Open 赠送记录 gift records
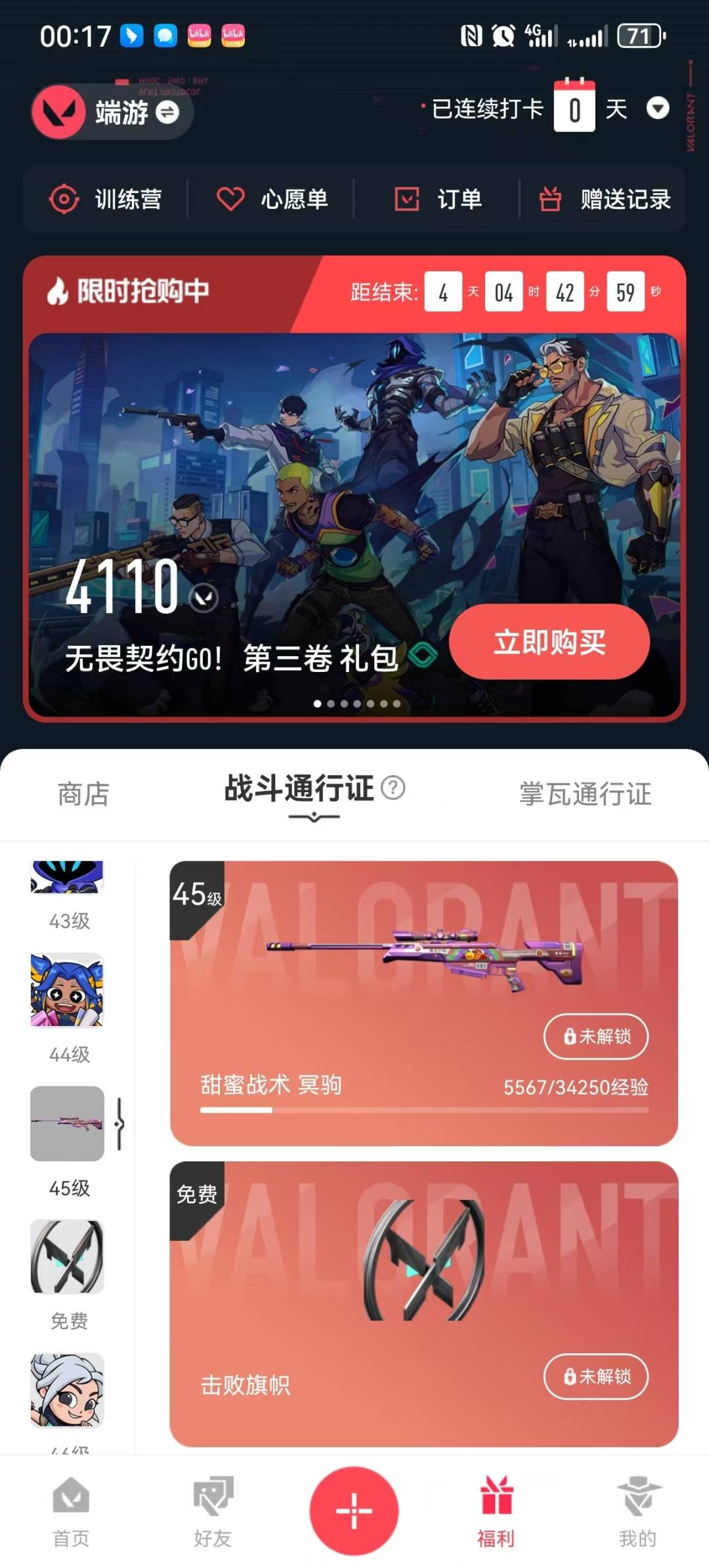Image resolution: width=709 pixels, height=1568 pixels. click(x=605, y=199)
